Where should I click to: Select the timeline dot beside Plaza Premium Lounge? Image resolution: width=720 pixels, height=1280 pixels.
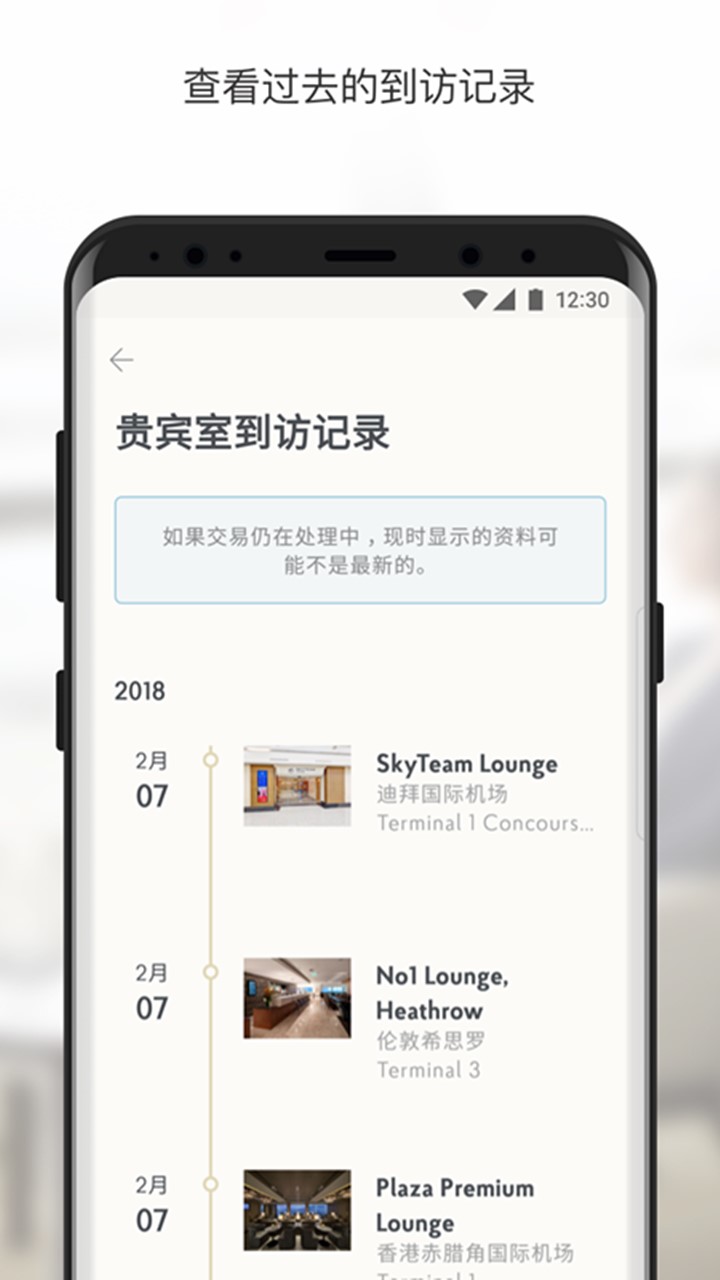pyautogui.click(x=210, y=1185)
